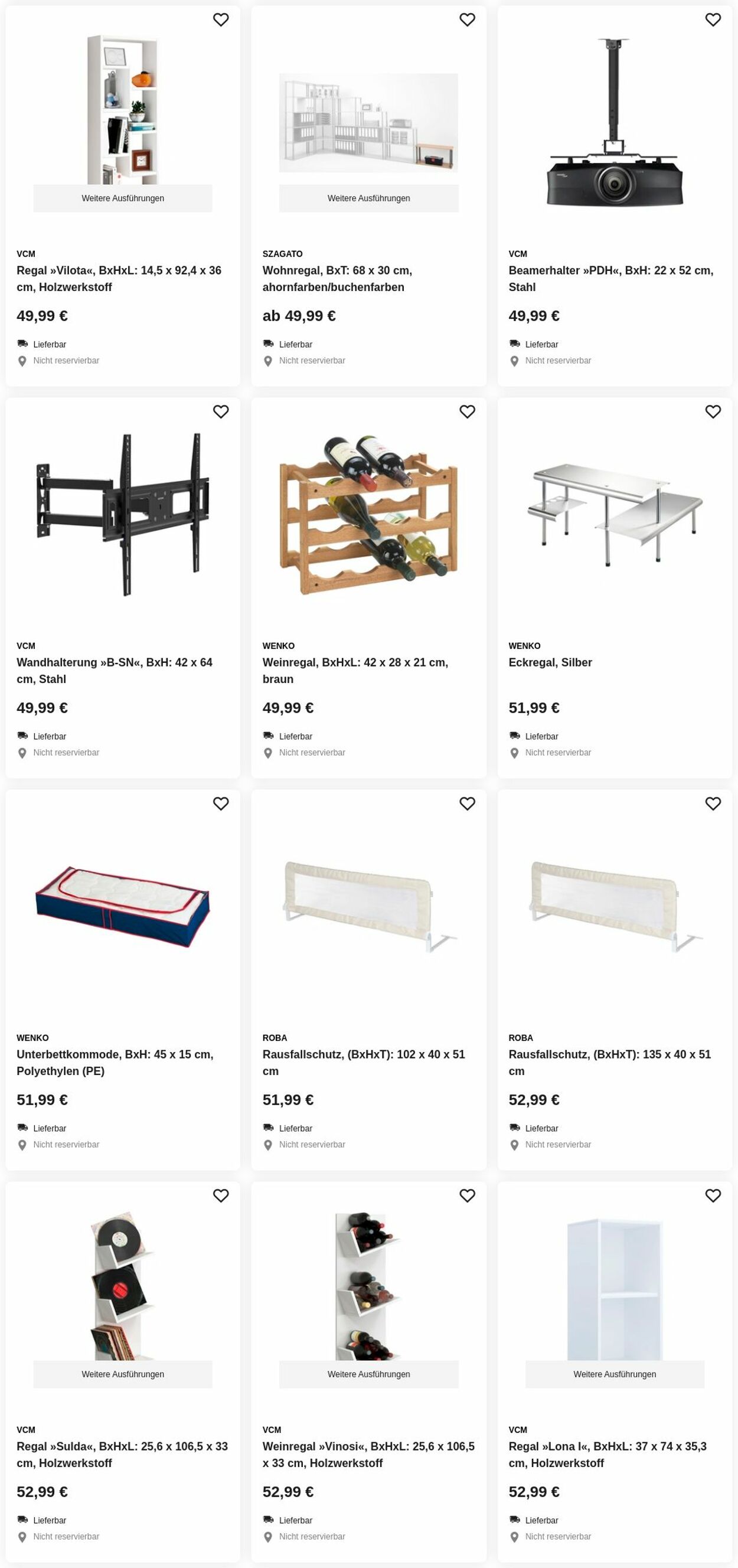
Task: See more variants of Regal Sulda
Action: 122,1374
